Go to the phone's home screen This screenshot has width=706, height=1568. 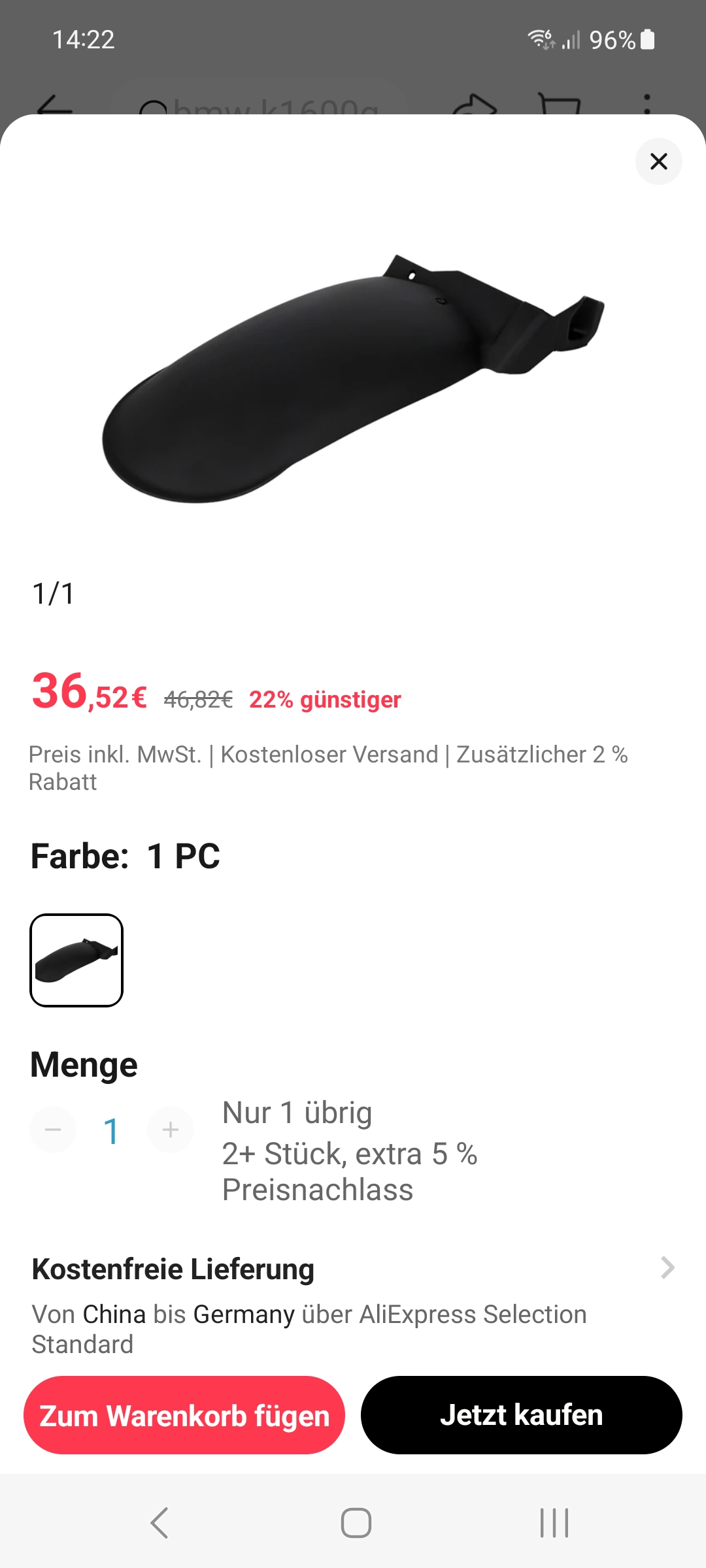tap(356, 1523)
